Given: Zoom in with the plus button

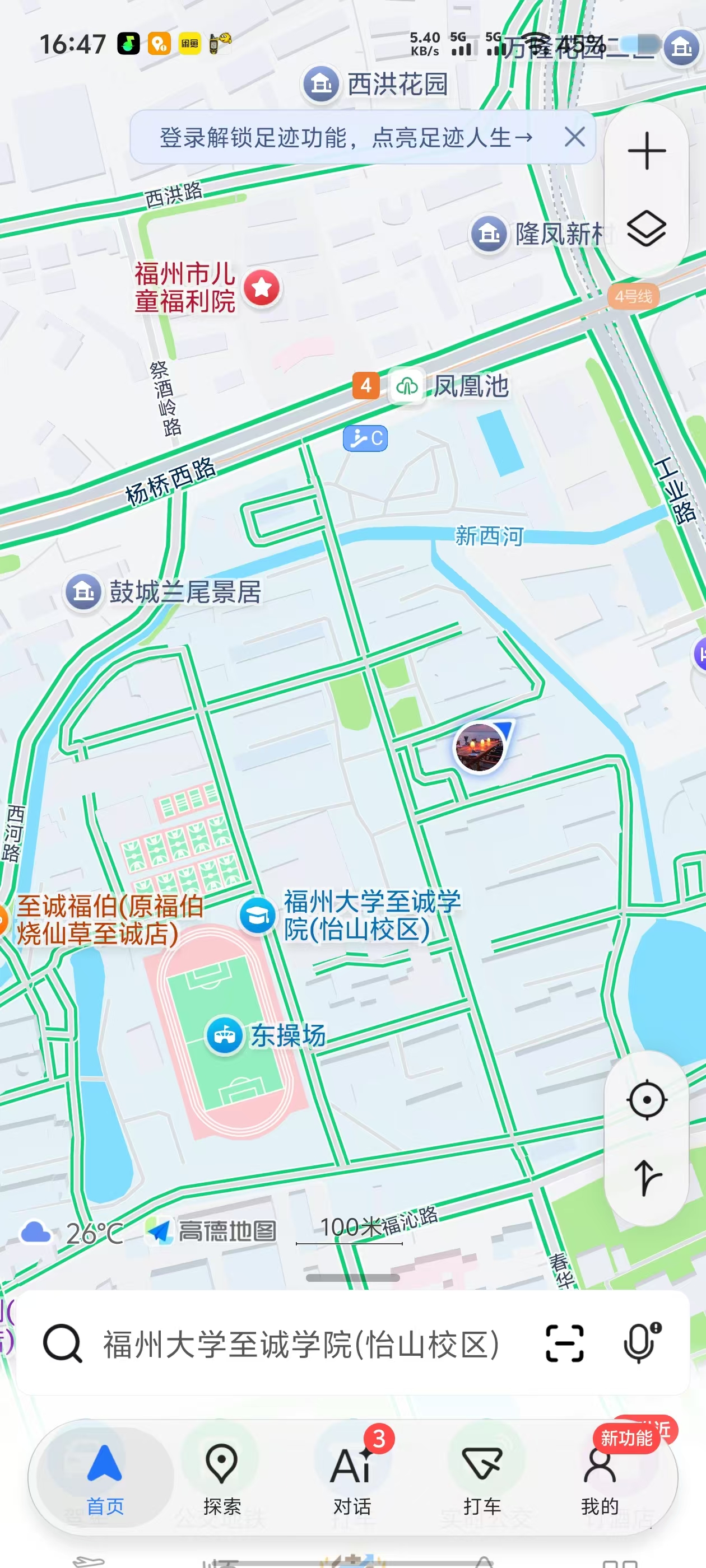Looking at the screenshot, I should pyautogui.click(x=646, y=150).
